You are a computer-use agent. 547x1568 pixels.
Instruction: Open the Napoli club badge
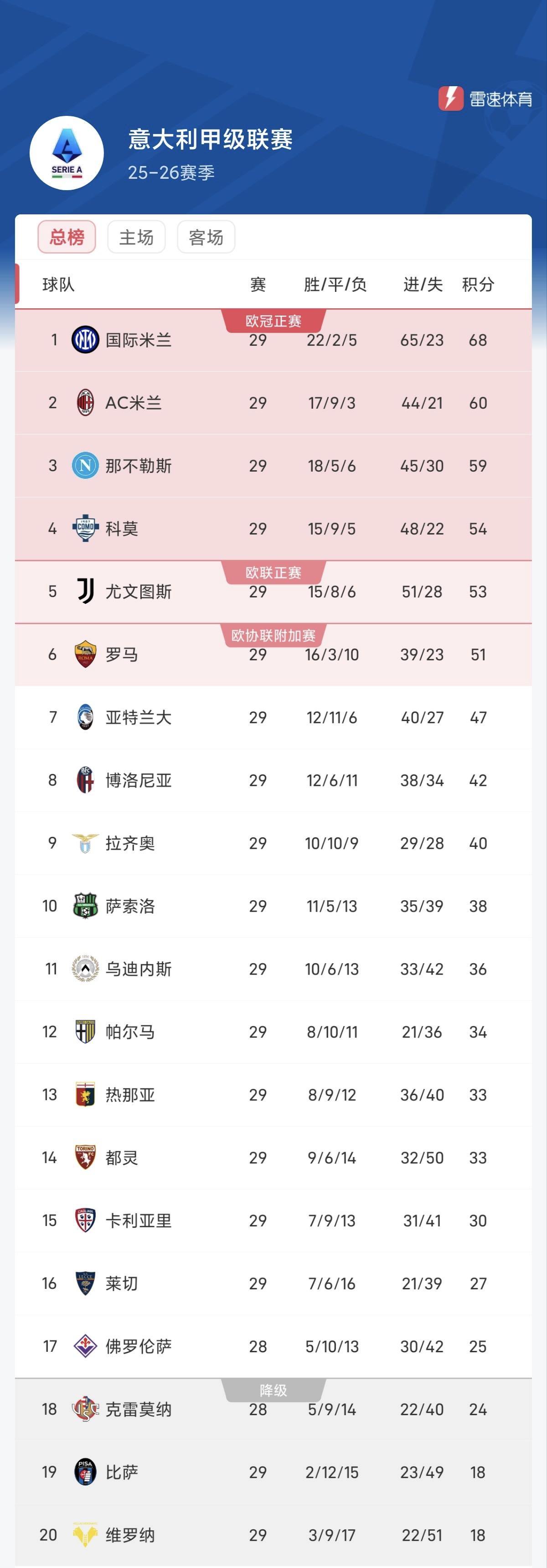click(x=85, y=466)
